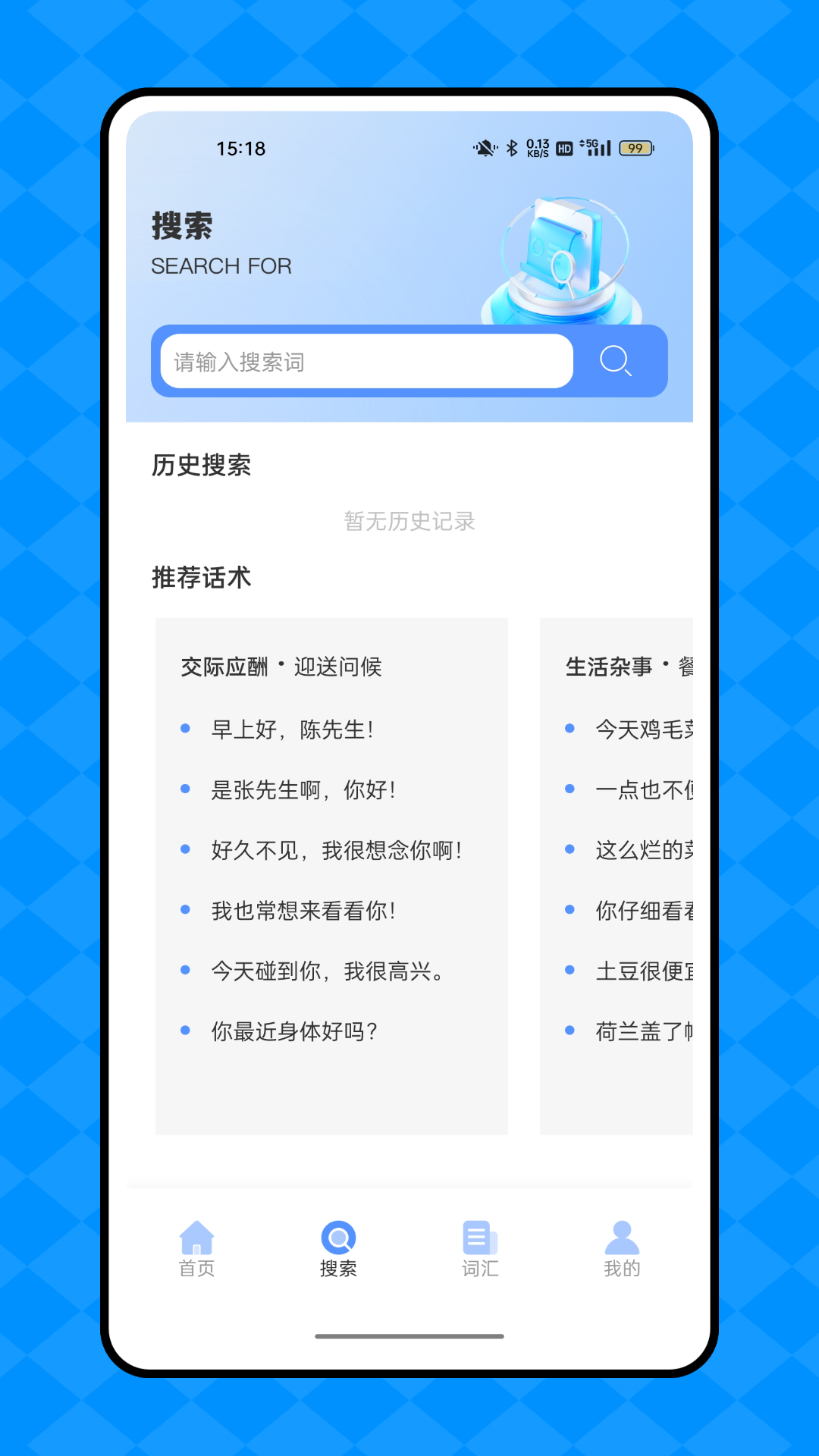The width and height of the screenshot is (819, 1456).
Task: Select the 搜索 tab
Action: [338, 1248]
